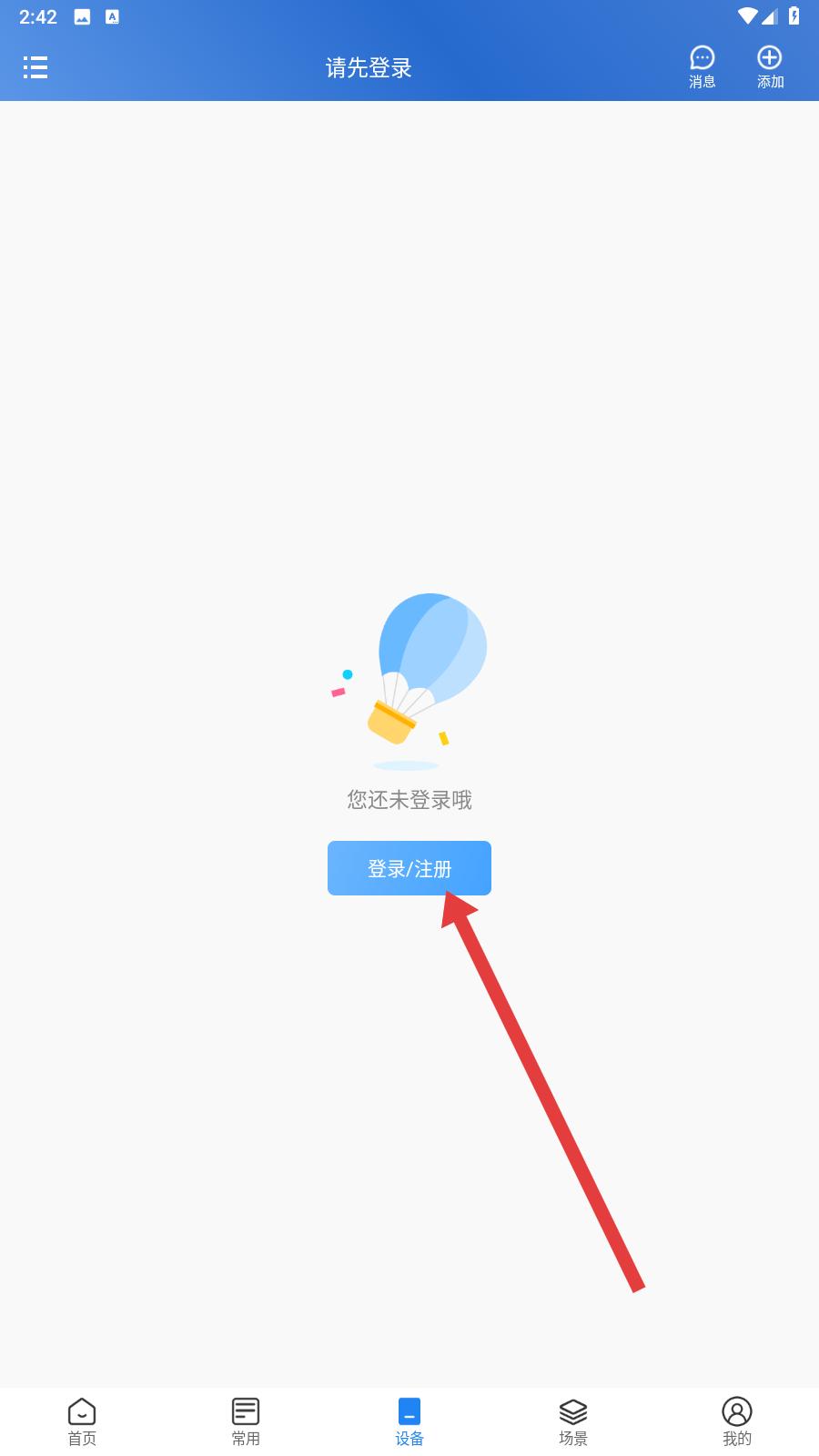Tap the 登录/注册 button
This screenshot has width=819, height=1456.
(x=409, y=868)
